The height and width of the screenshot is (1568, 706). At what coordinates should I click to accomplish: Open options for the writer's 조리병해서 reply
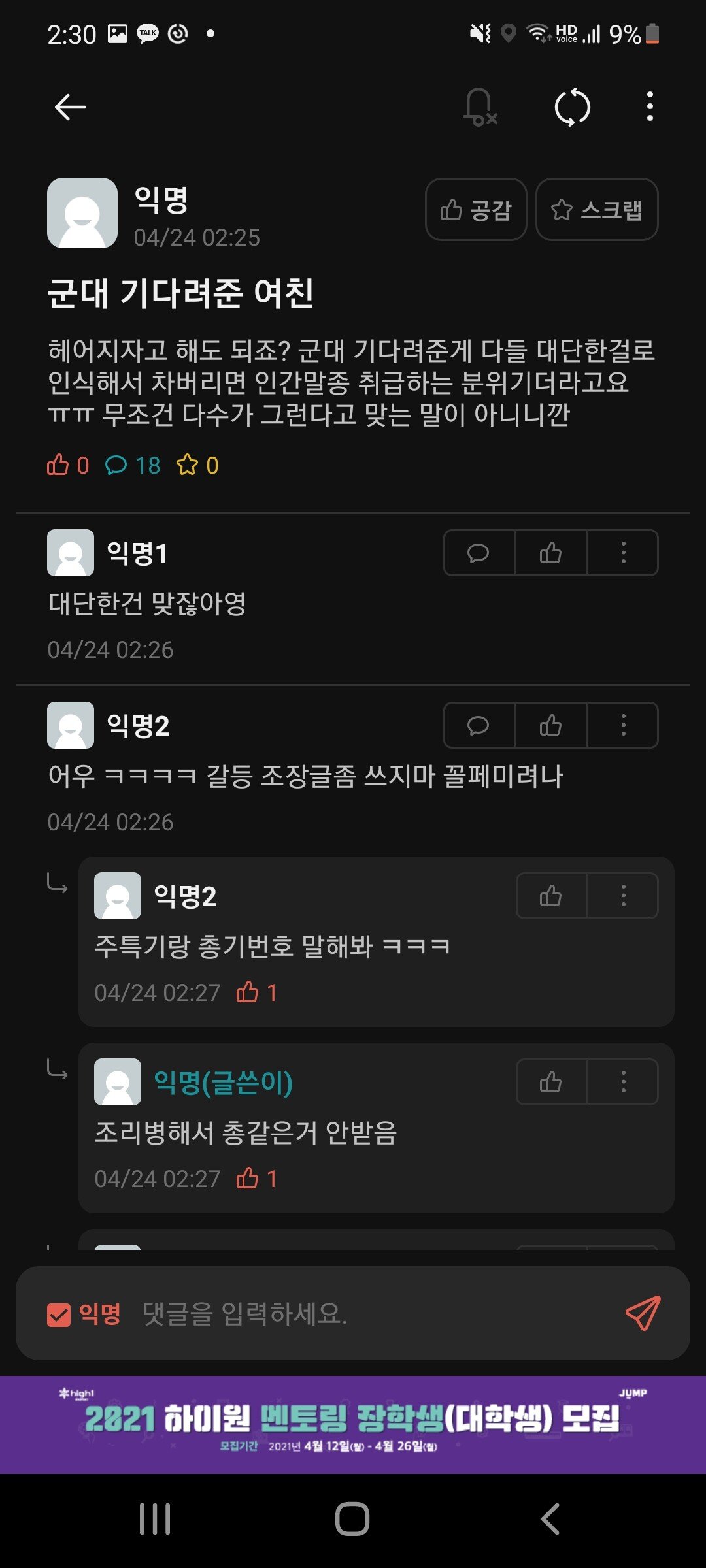[x=623, y=1082]
